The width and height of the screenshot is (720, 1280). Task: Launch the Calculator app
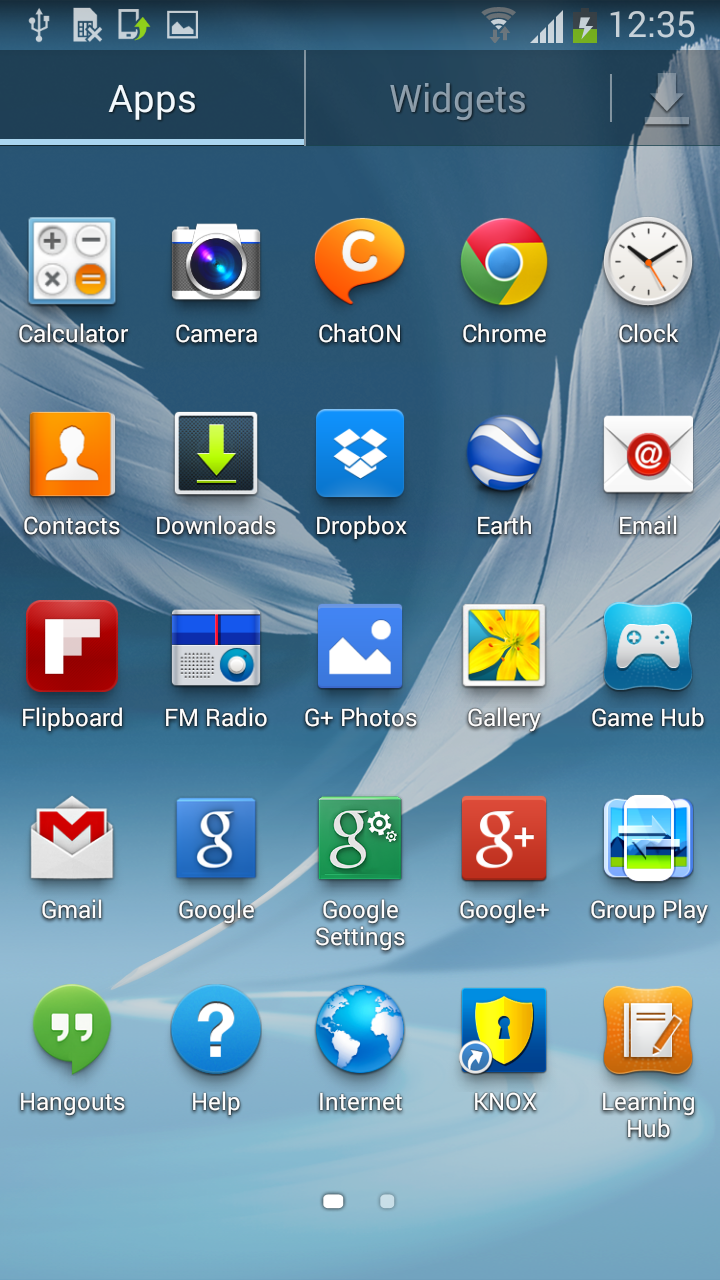72,262
